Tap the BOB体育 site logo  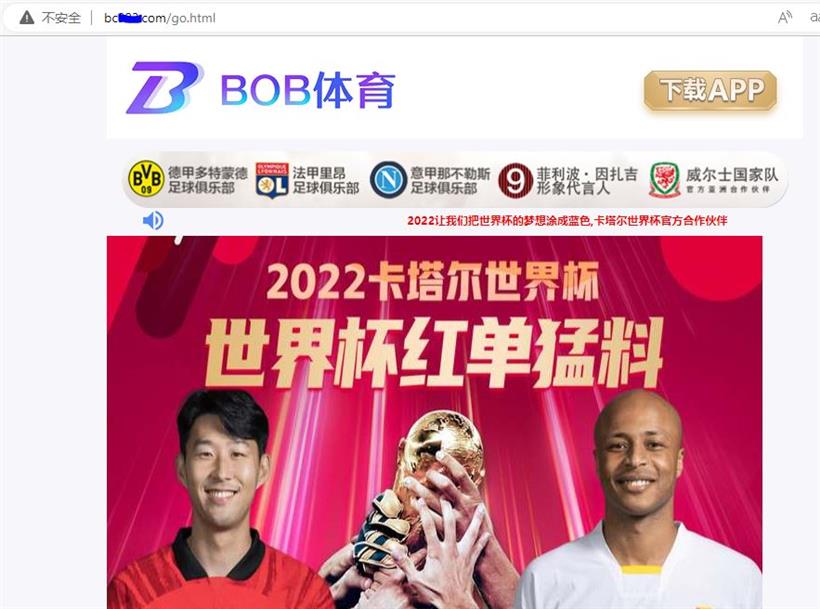click(x=260, y=88)
